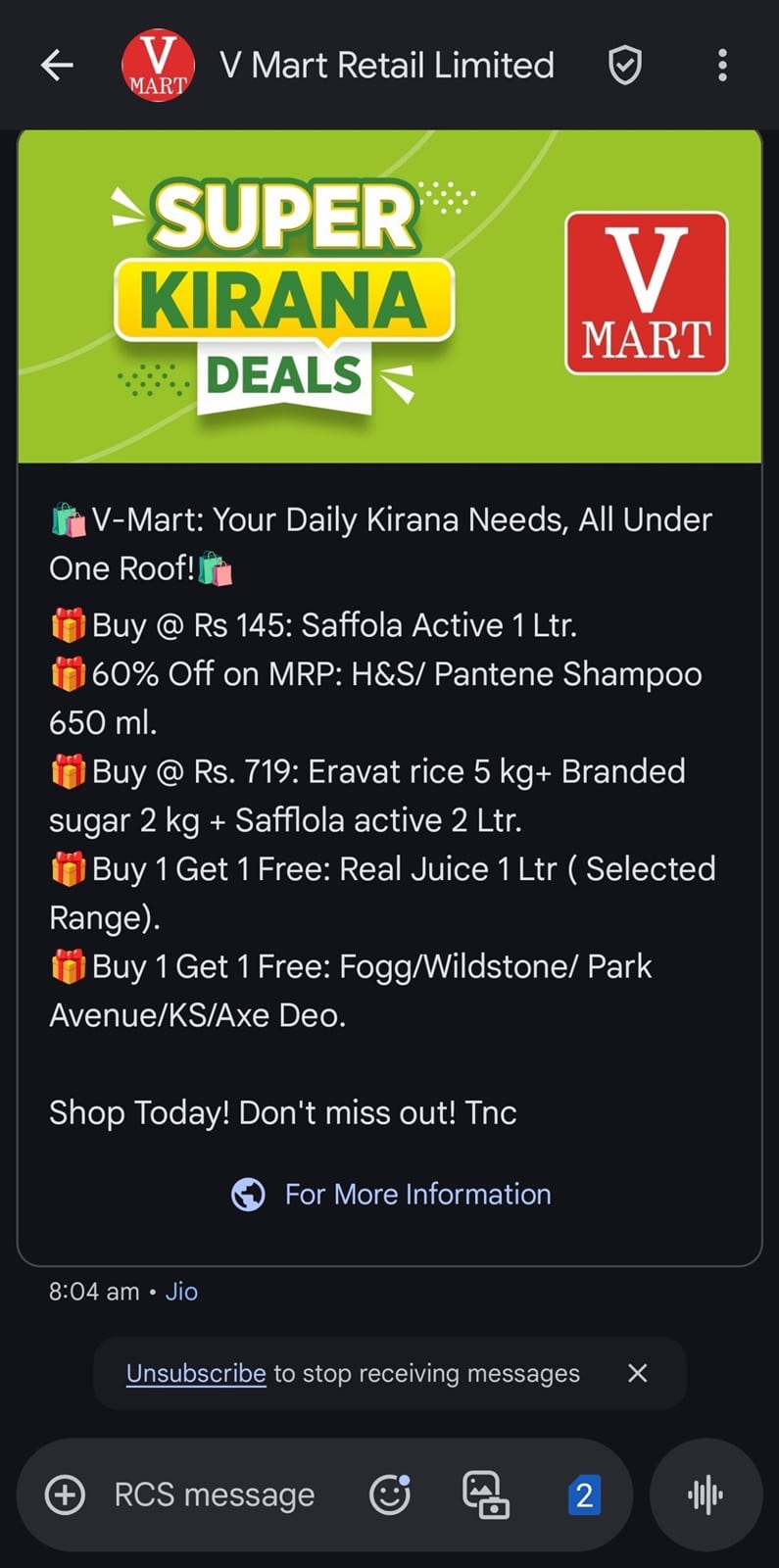Tap the Unsubscribe link
Viewport: 779px width, 1568px height.
(196, 1373)
